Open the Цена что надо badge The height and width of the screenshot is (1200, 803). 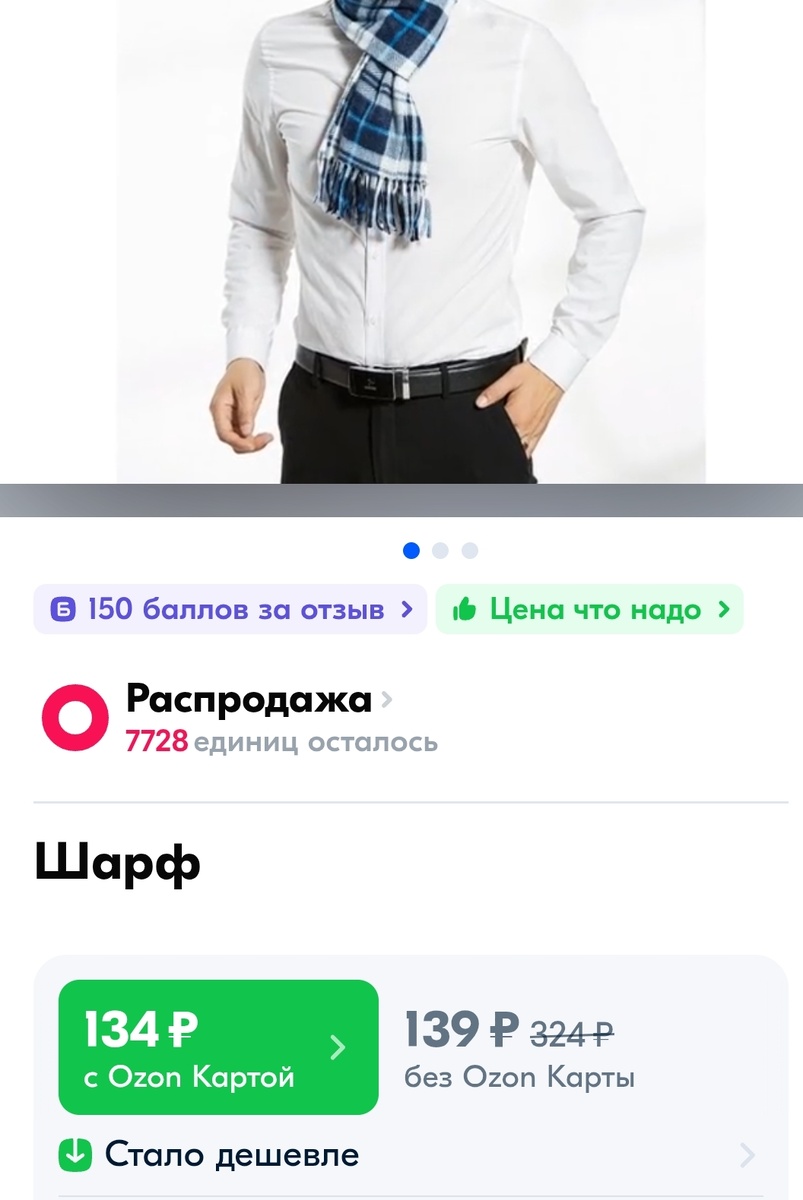pos(590,608)
